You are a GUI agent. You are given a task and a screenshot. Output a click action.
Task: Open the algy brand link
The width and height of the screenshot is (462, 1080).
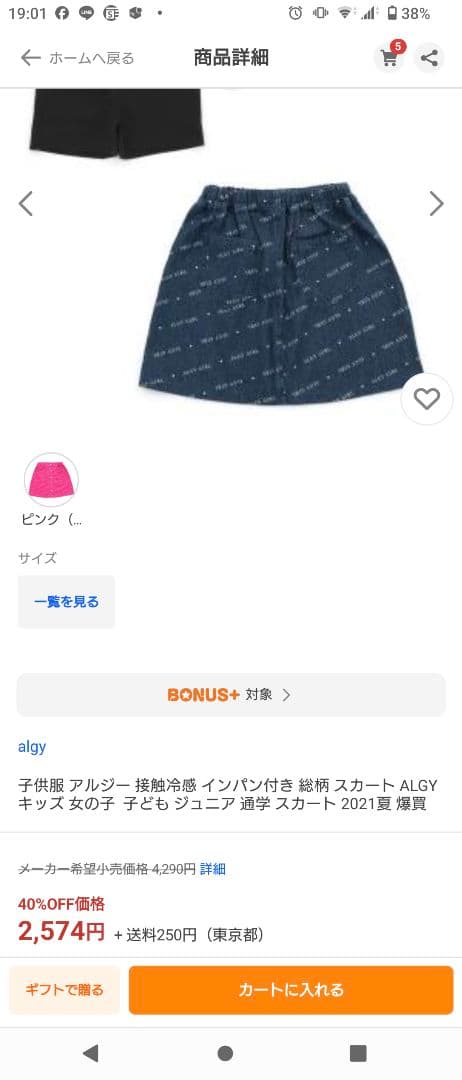(x=32, y=747)
